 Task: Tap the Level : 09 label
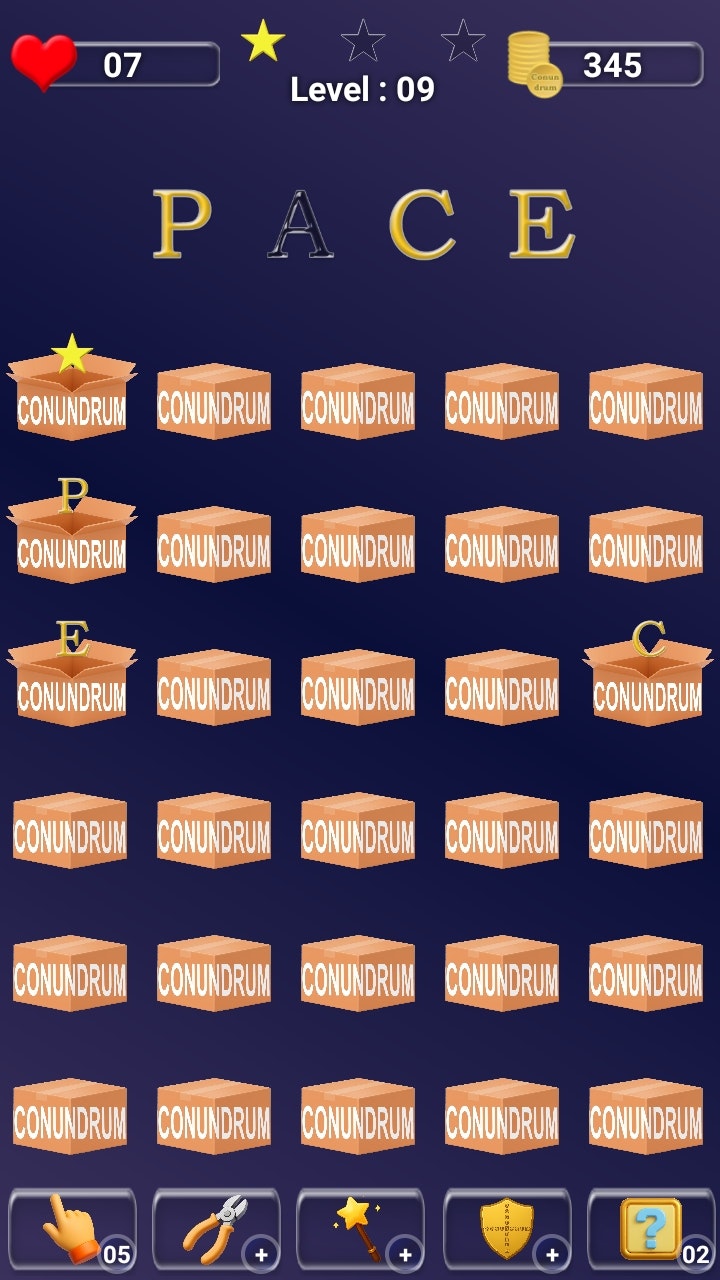click(x=360, y=90)
